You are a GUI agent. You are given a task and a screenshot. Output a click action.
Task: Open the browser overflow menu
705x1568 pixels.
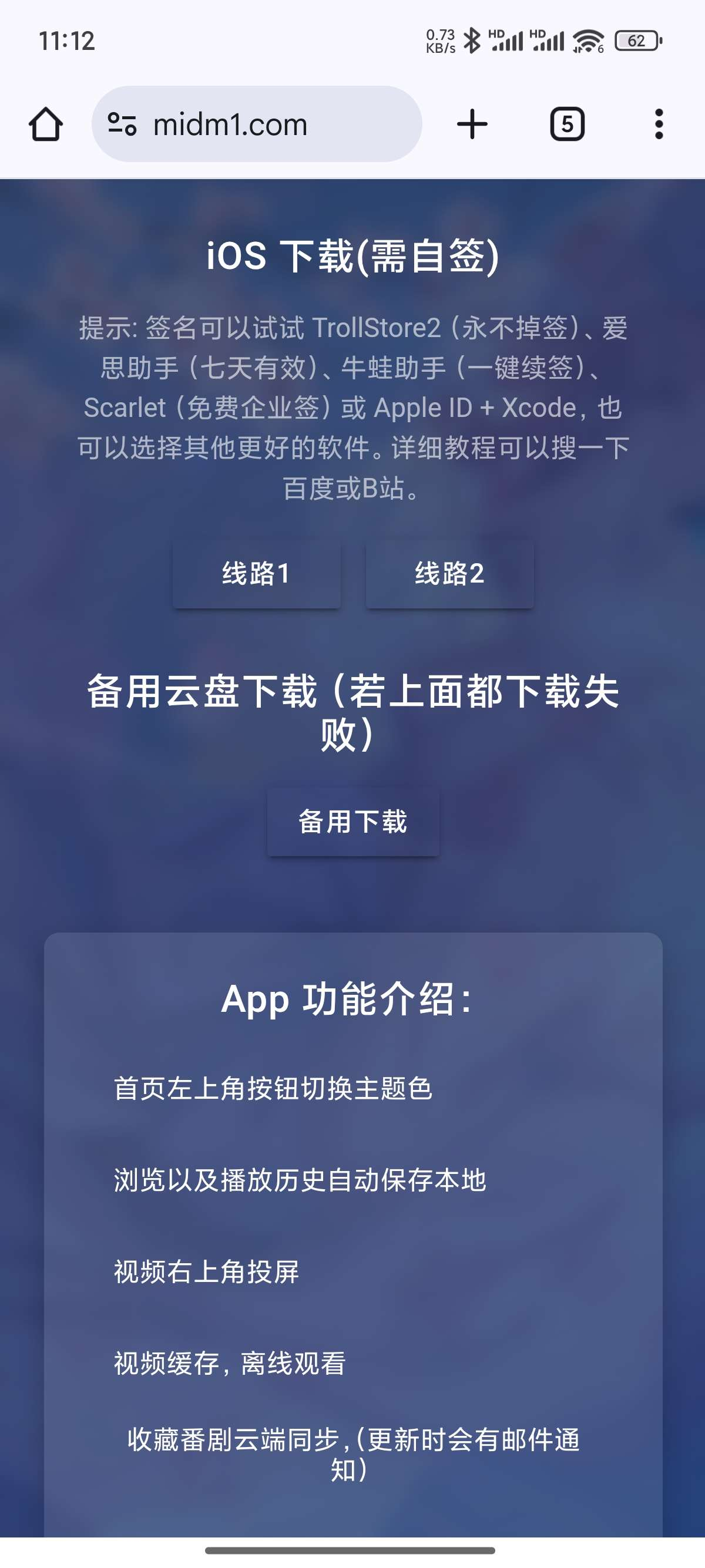coord(659,124)
